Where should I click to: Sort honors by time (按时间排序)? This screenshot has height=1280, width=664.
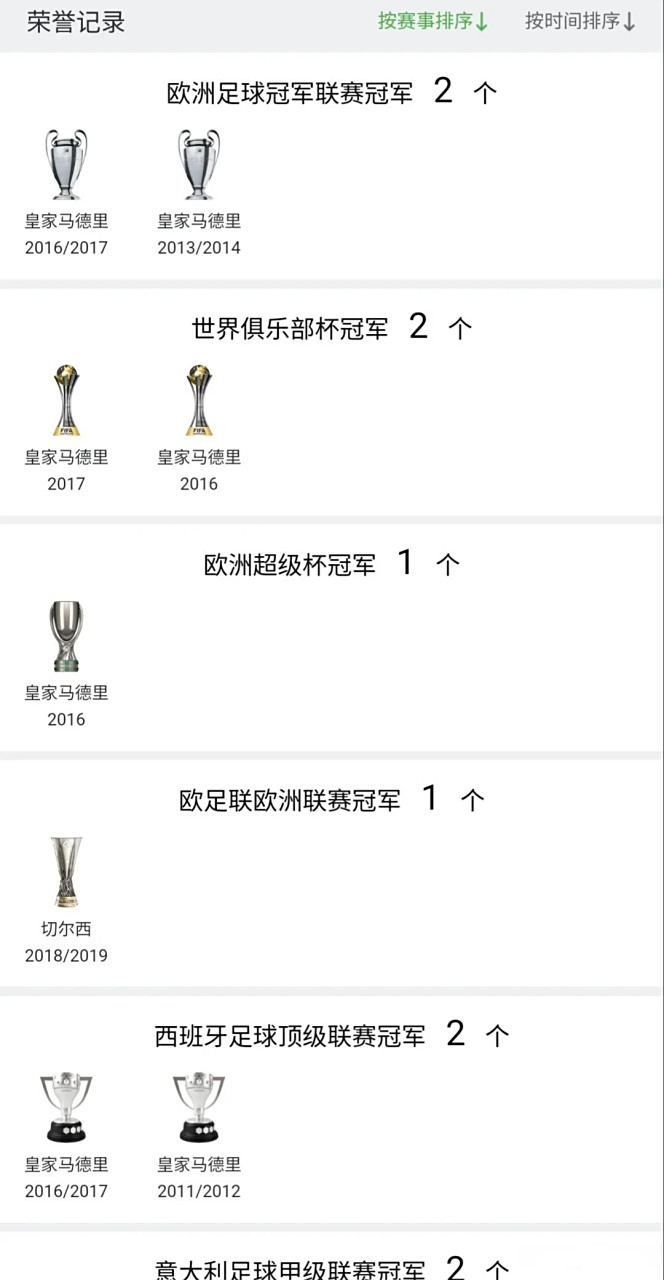[x=580, y=21]
